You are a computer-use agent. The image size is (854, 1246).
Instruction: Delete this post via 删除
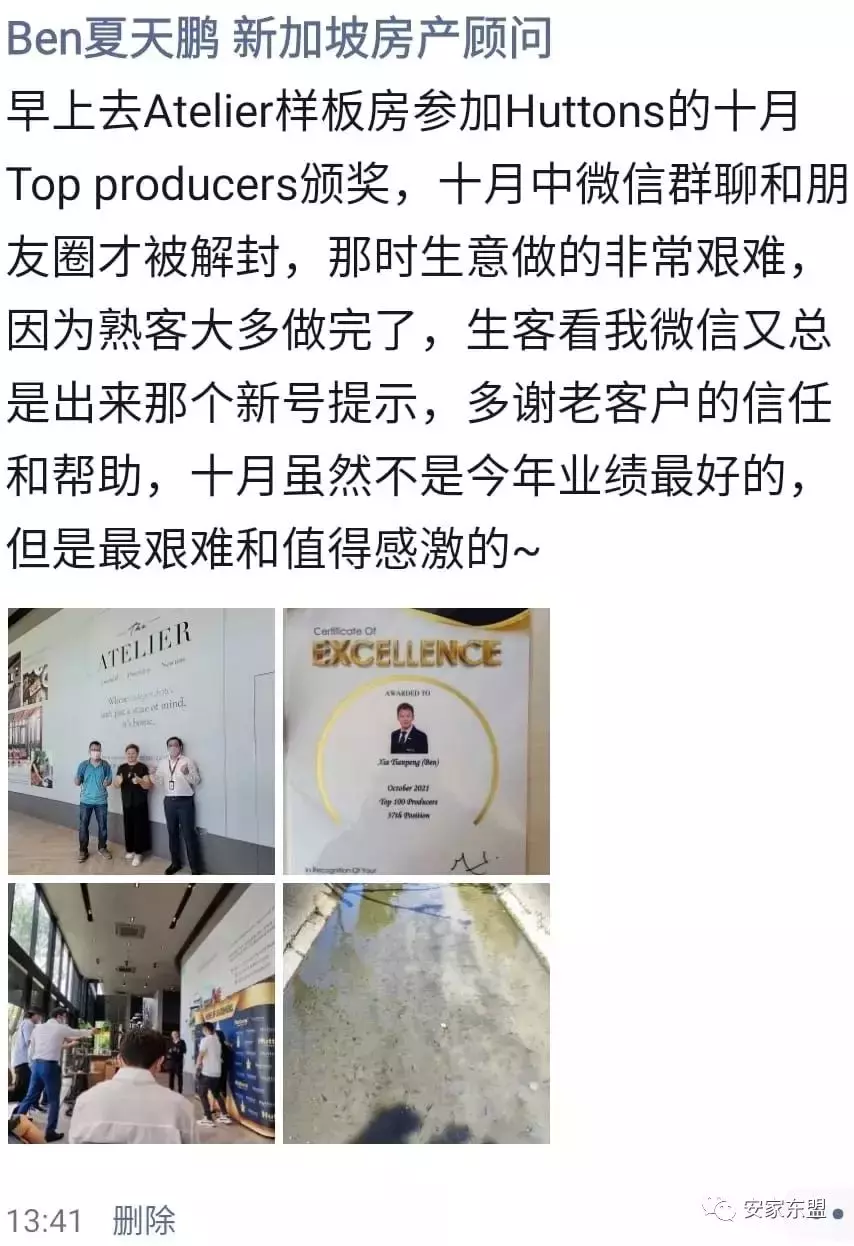(144, 1220)
